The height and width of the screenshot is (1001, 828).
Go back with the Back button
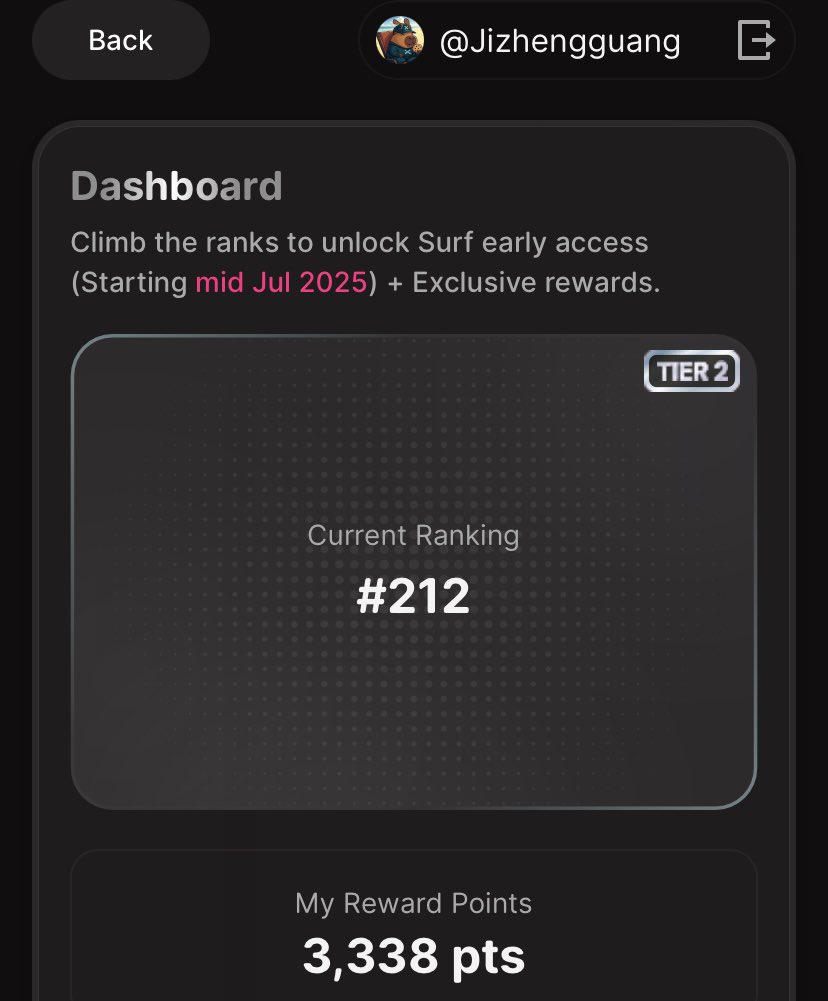(x=121, y=41)
